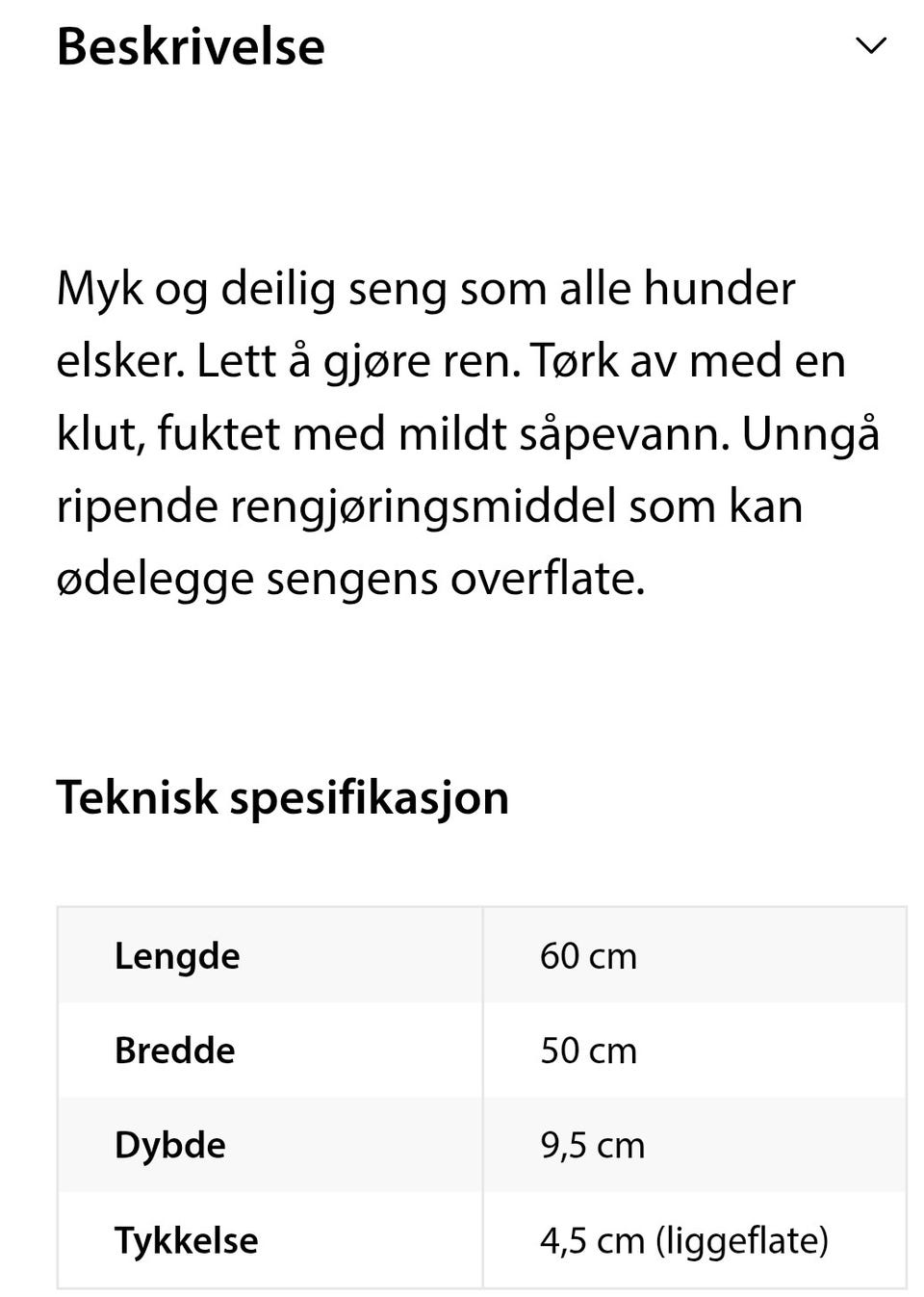Expand the Teknisk spesifikasjon section
The image size is (924, 1297).
click(284, 797)
